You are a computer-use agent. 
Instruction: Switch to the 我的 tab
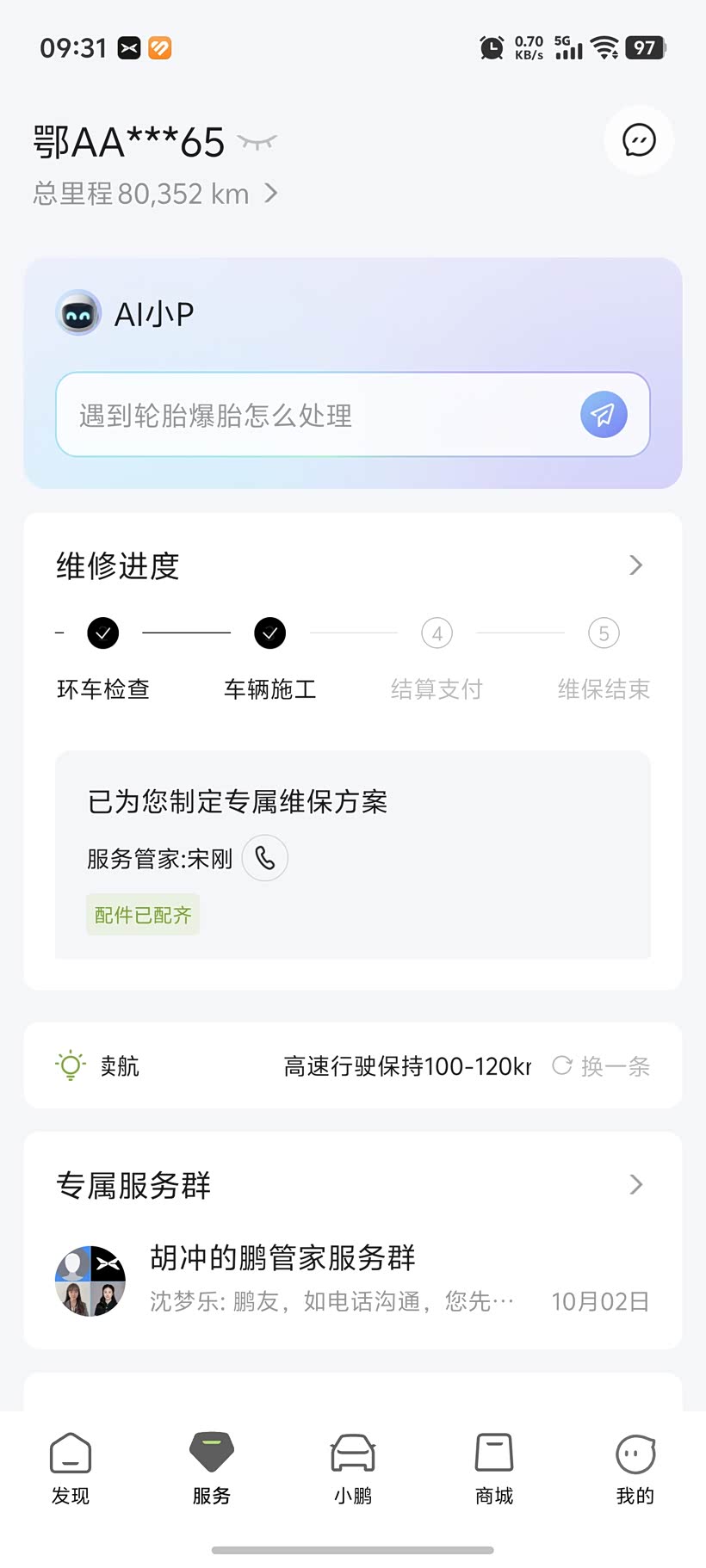click(635, 1468)
